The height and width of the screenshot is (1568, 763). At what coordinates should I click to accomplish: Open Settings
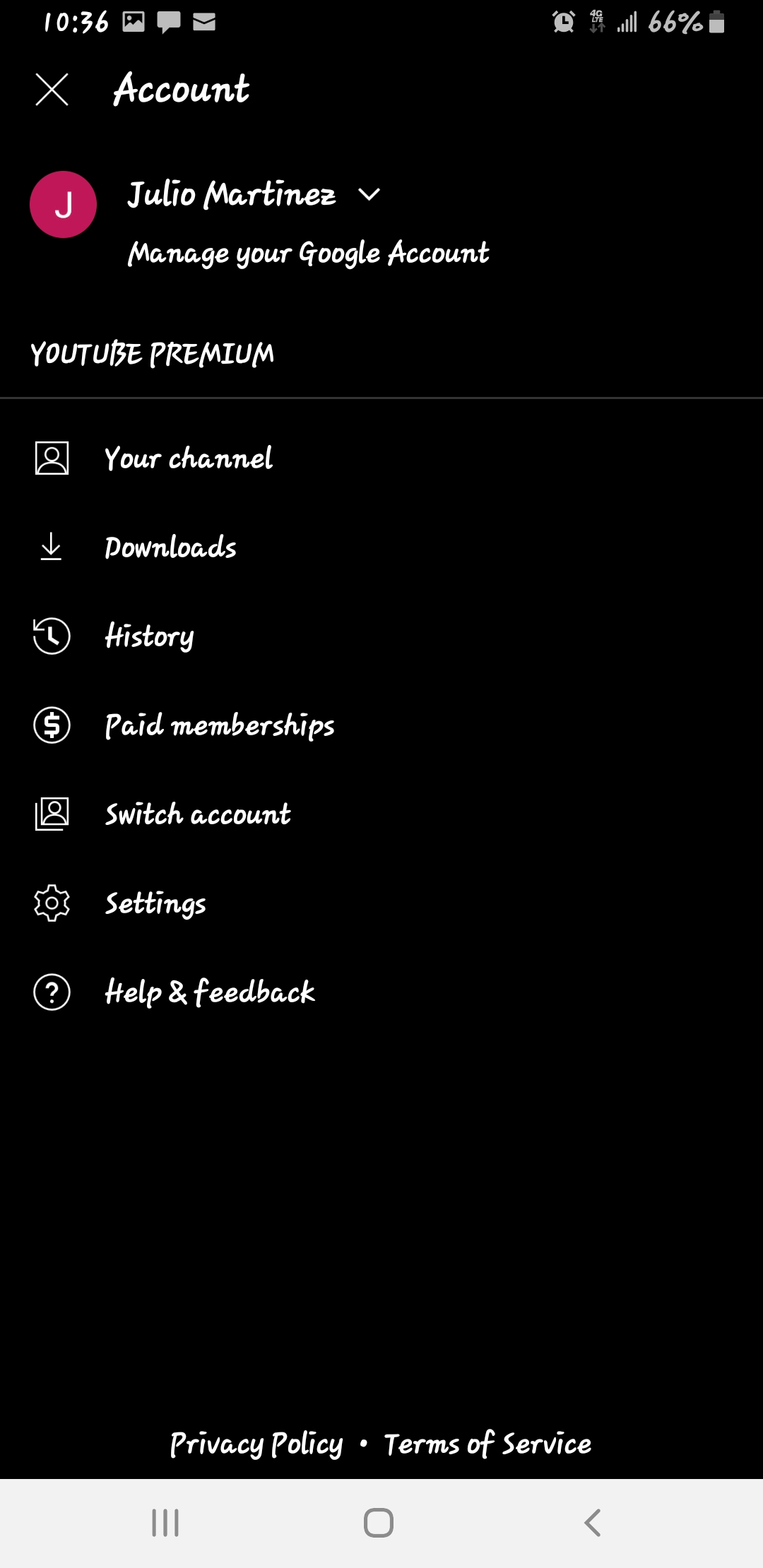point(155,903)
